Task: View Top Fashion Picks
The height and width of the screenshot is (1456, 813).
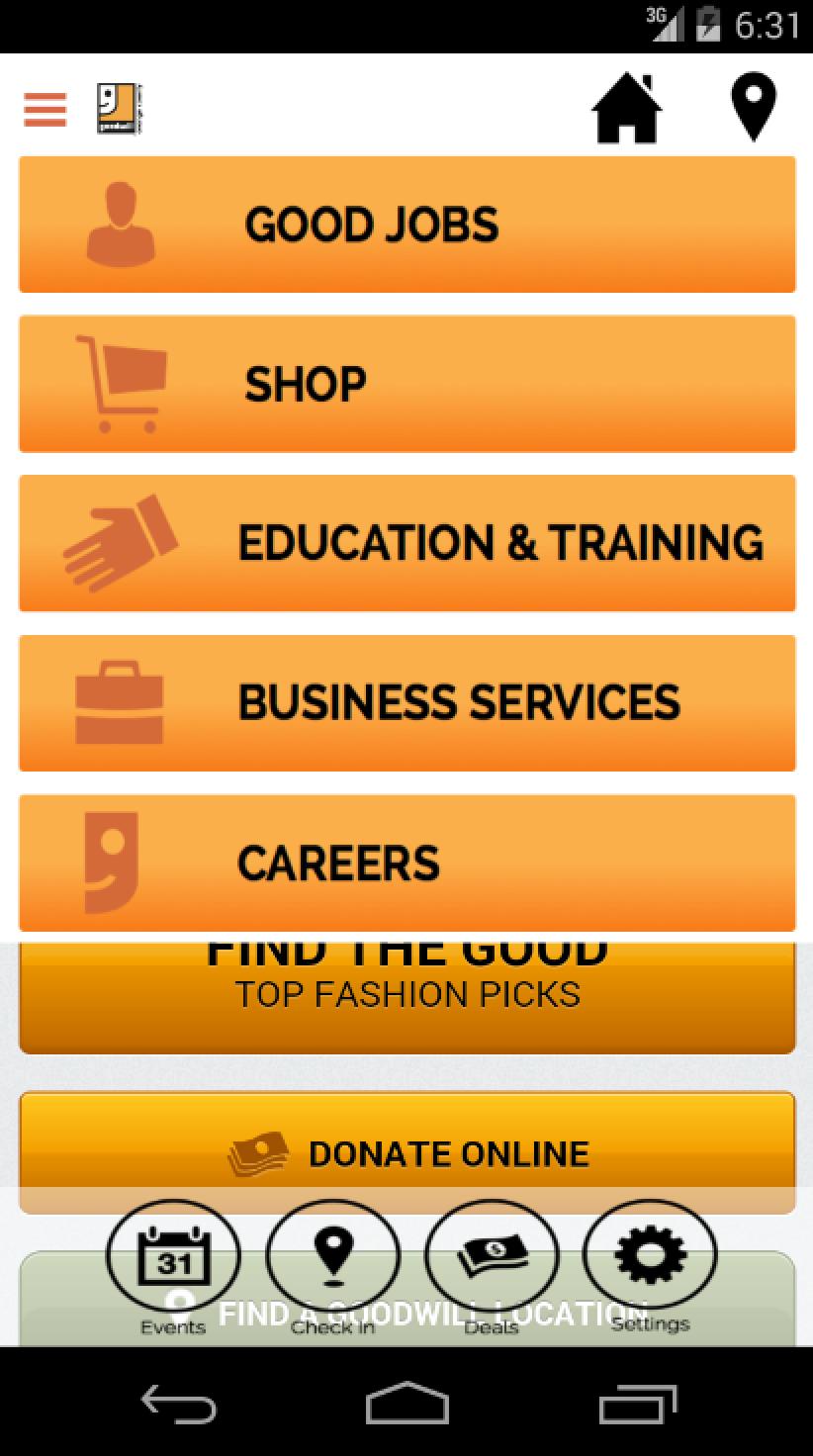Action: [x=406, y=994]
